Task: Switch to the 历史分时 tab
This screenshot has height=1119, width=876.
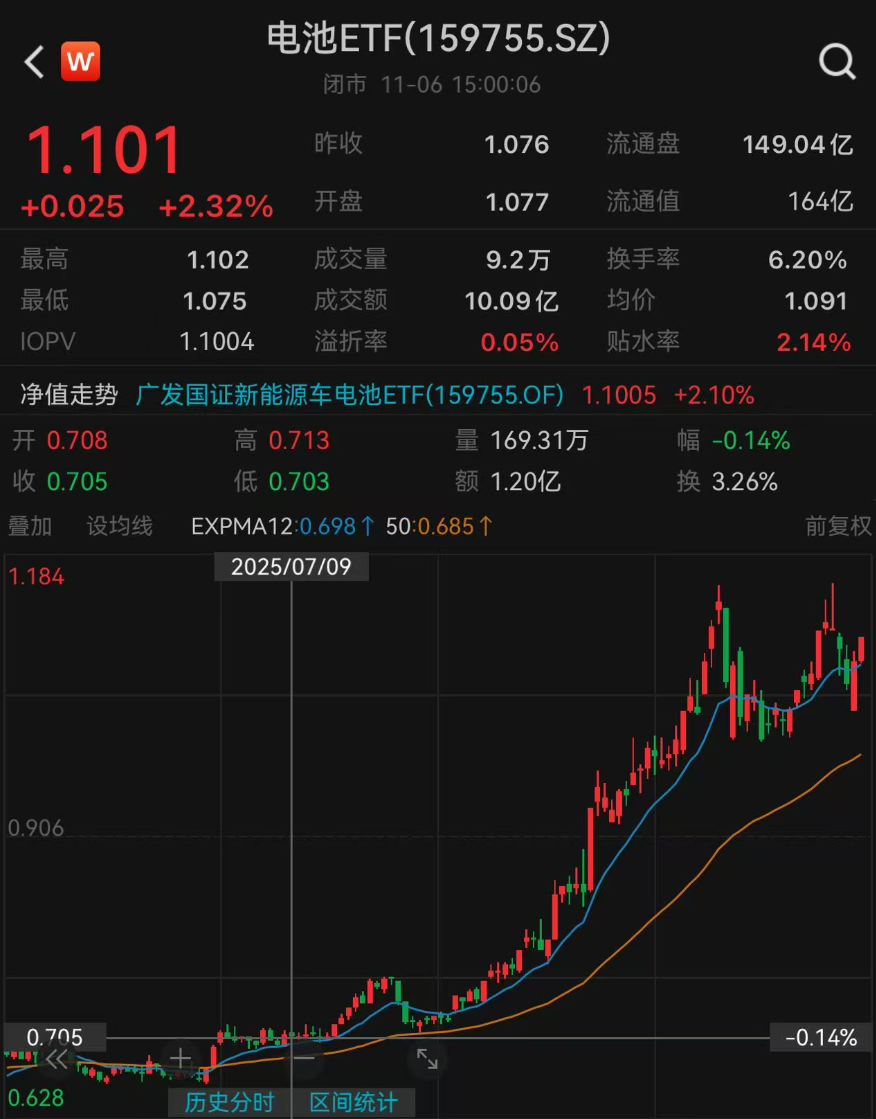Action: [x=230, y=1102]
